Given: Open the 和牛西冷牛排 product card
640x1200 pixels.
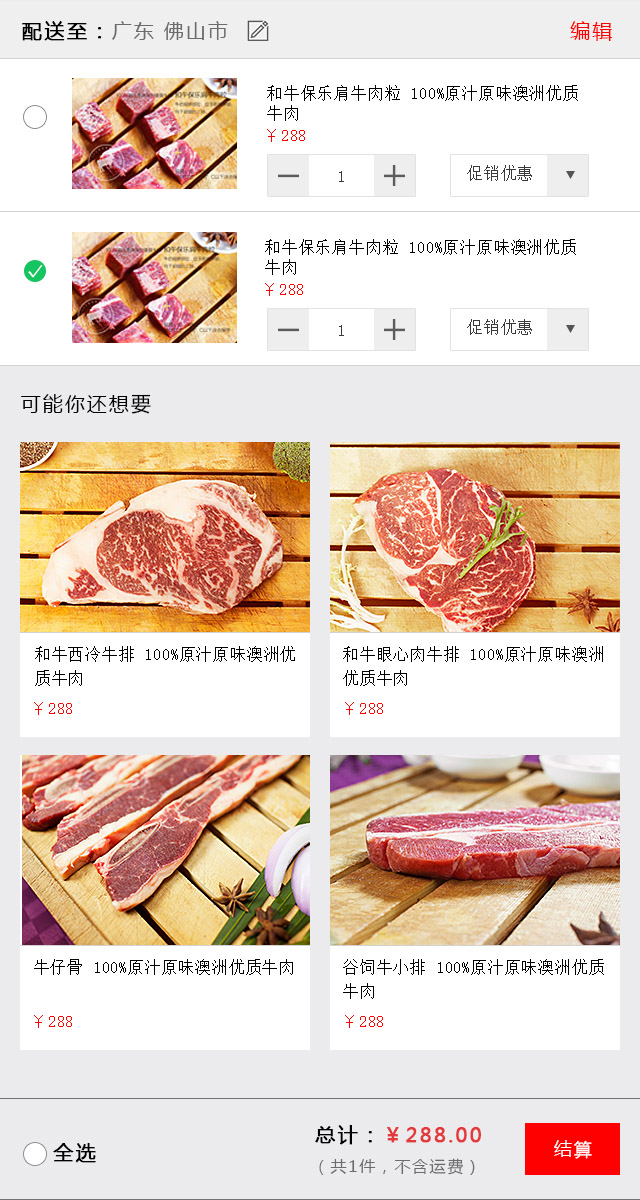Looking at the screenshot, I should [x=165, y=588].
